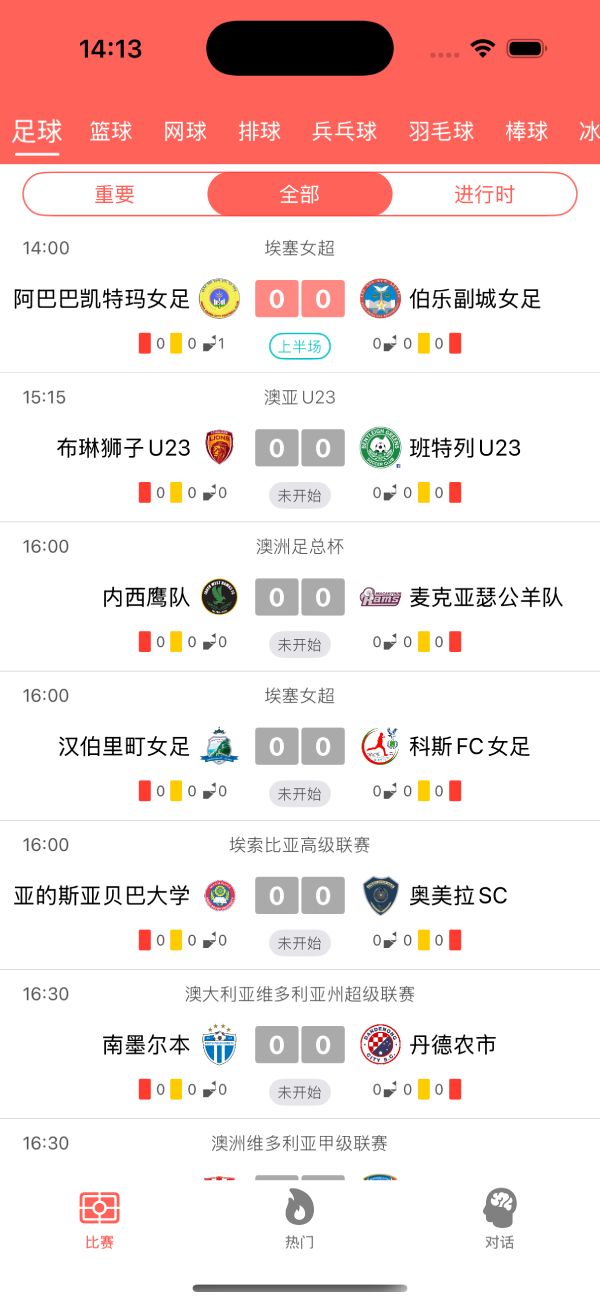The height and width of the screenshot is (1304, 600).
Task: Open the 汉伯里町女足 vs 科斯FC女足 match
Action: point(300,746)
